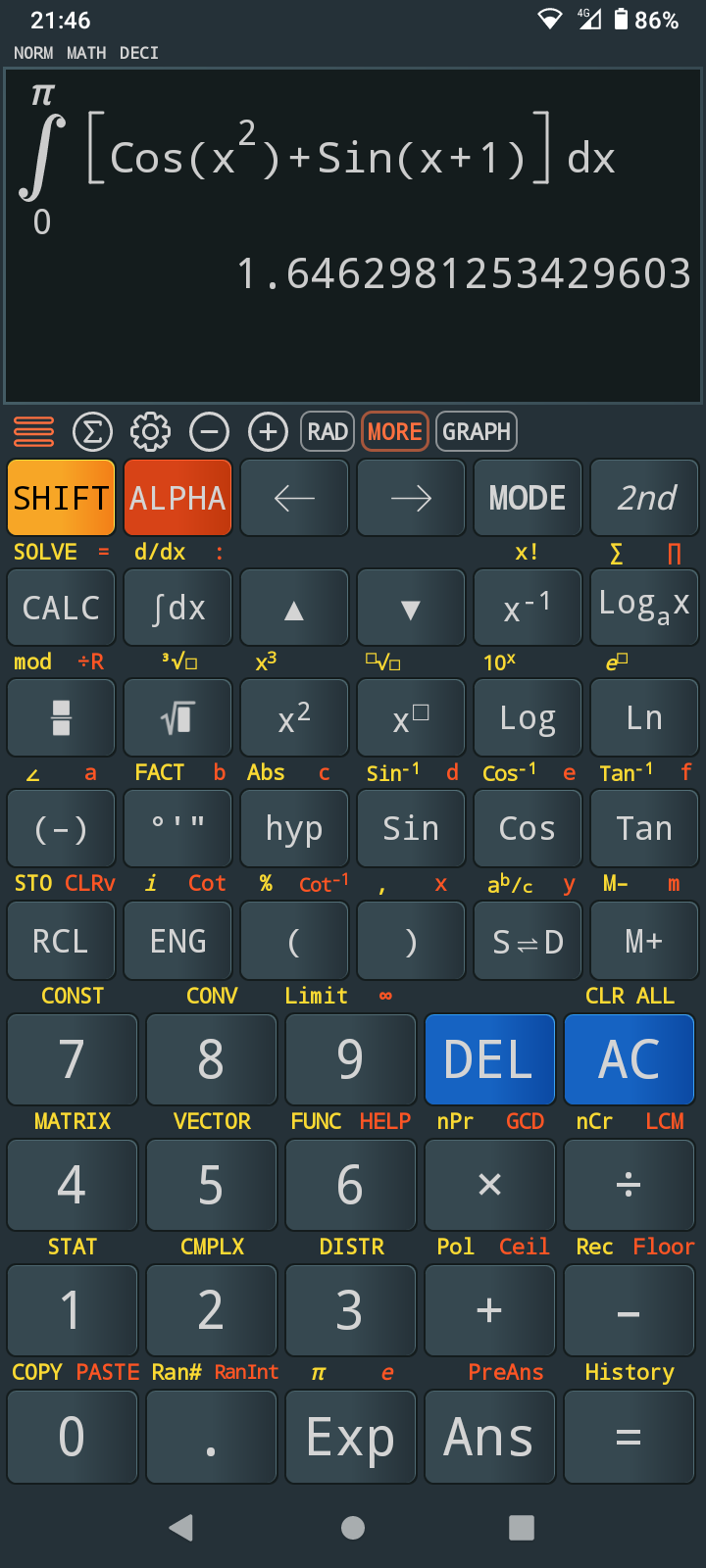This screenshot has width=706, height=1568.
Task: Open the sigma summation icon
Action: click(x=92, y=431)
